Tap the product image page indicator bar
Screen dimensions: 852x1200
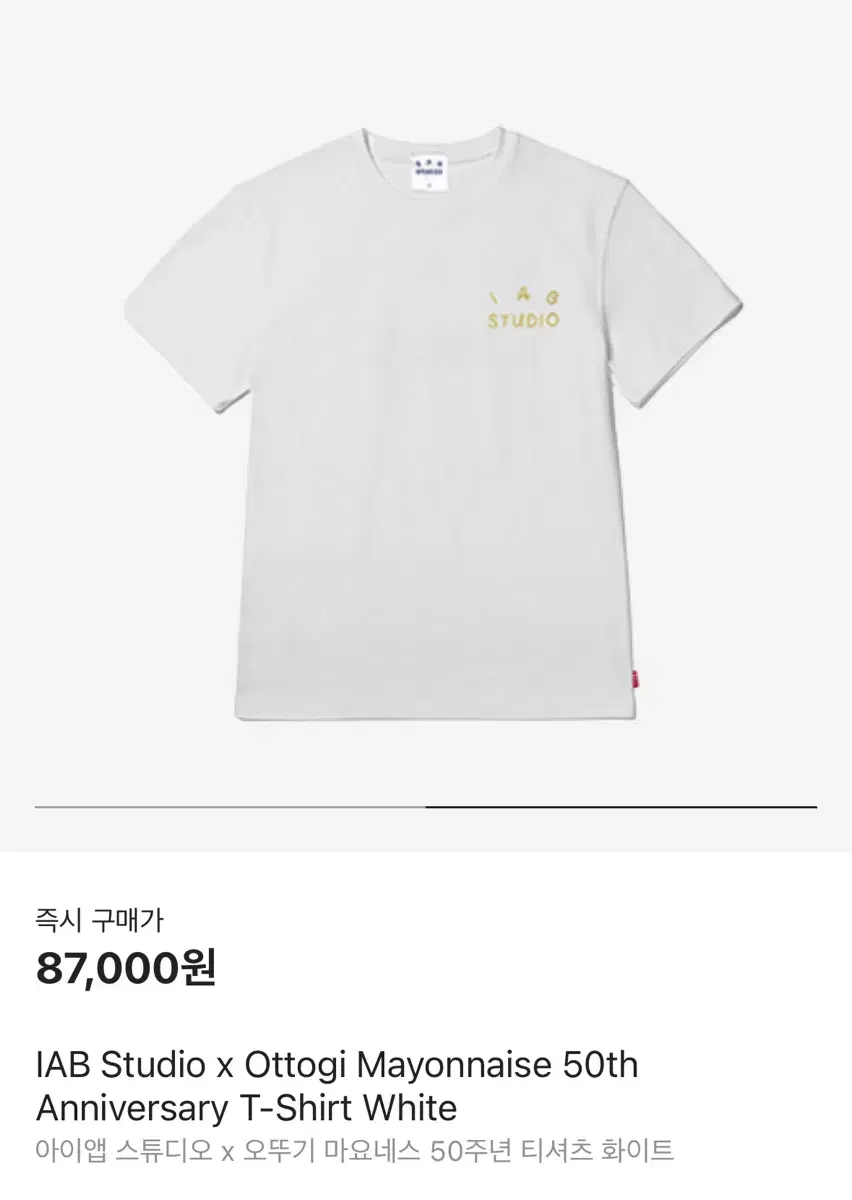click(426, 806)
